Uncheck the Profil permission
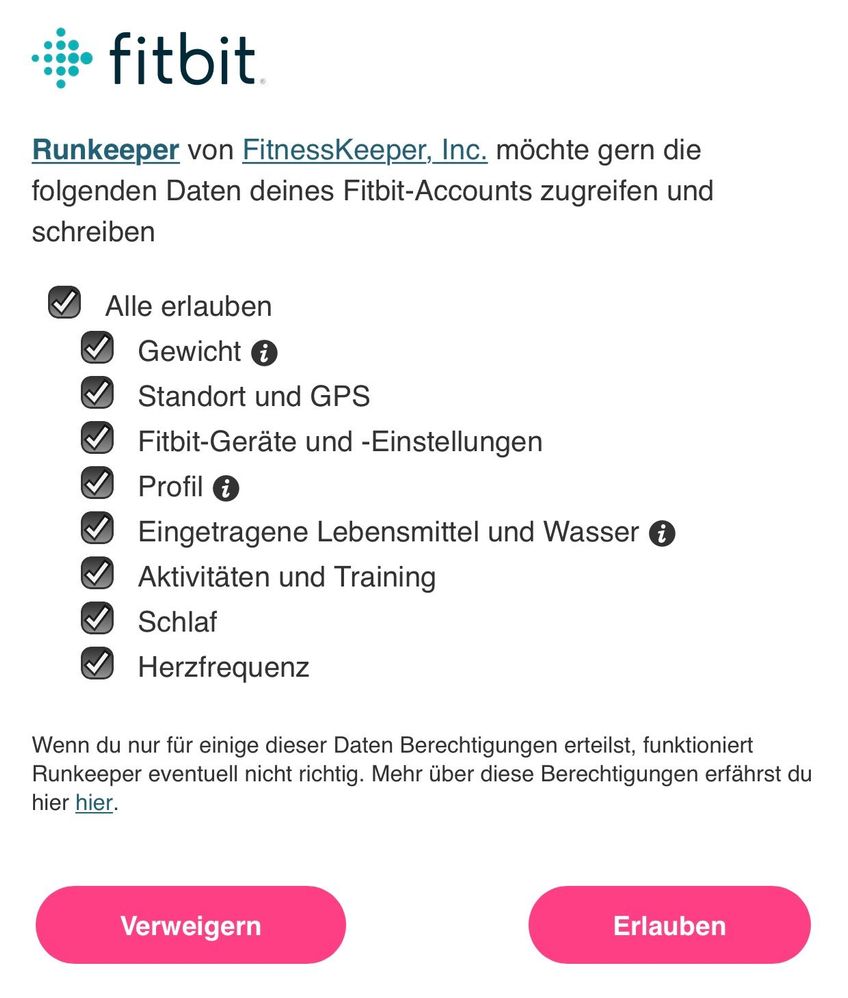 tap(97, 484)
